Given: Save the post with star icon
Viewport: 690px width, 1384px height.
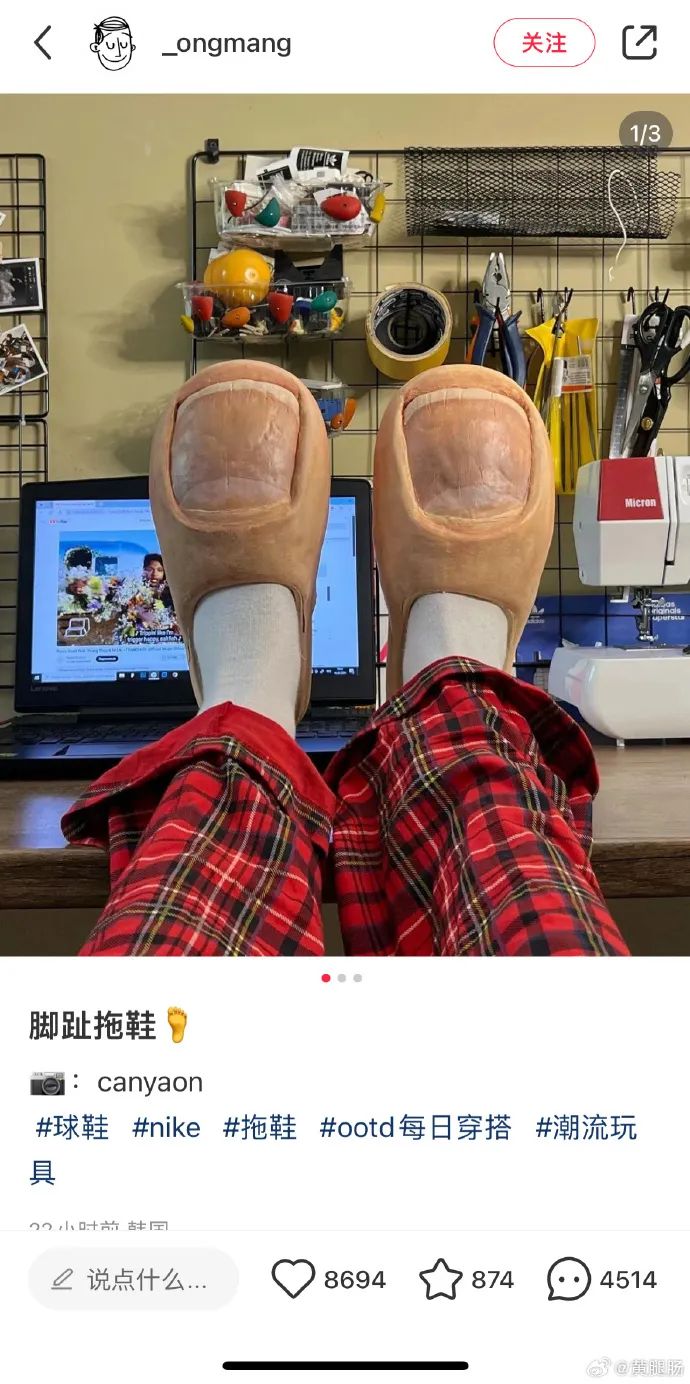Looking at the screenshot, I should [440, 1279].
